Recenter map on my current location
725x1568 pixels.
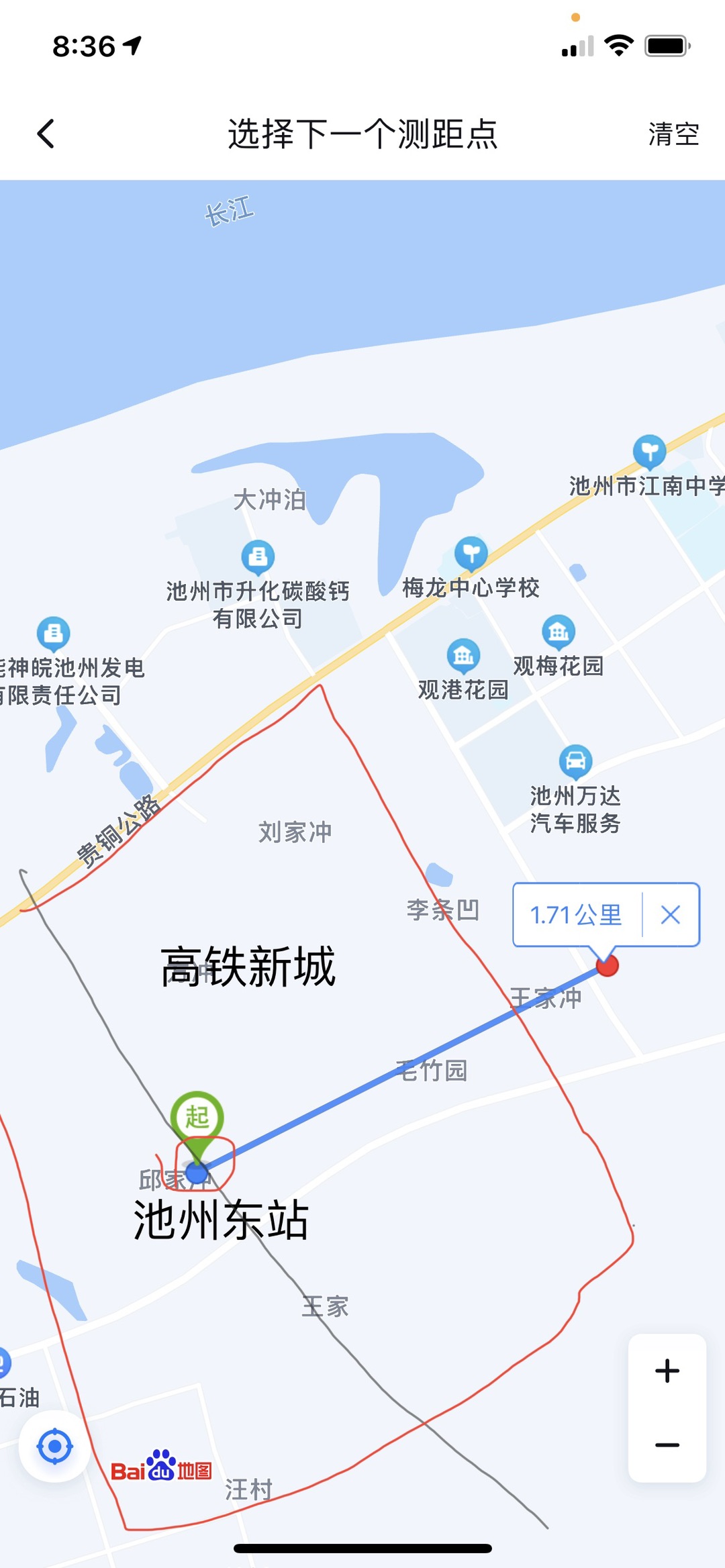point(55,1447)
